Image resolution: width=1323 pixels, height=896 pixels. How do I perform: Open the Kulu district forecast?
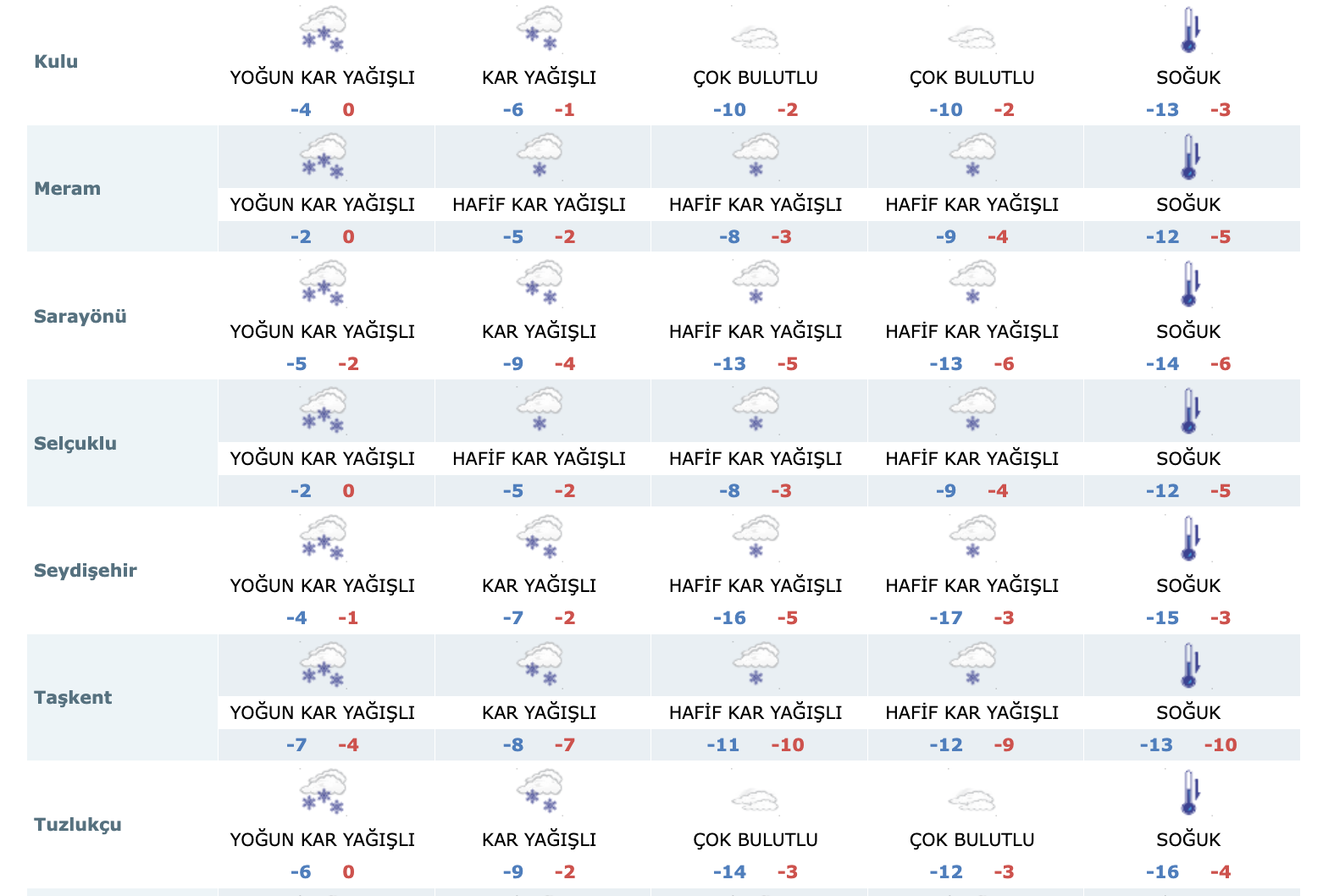coord(56,62)
